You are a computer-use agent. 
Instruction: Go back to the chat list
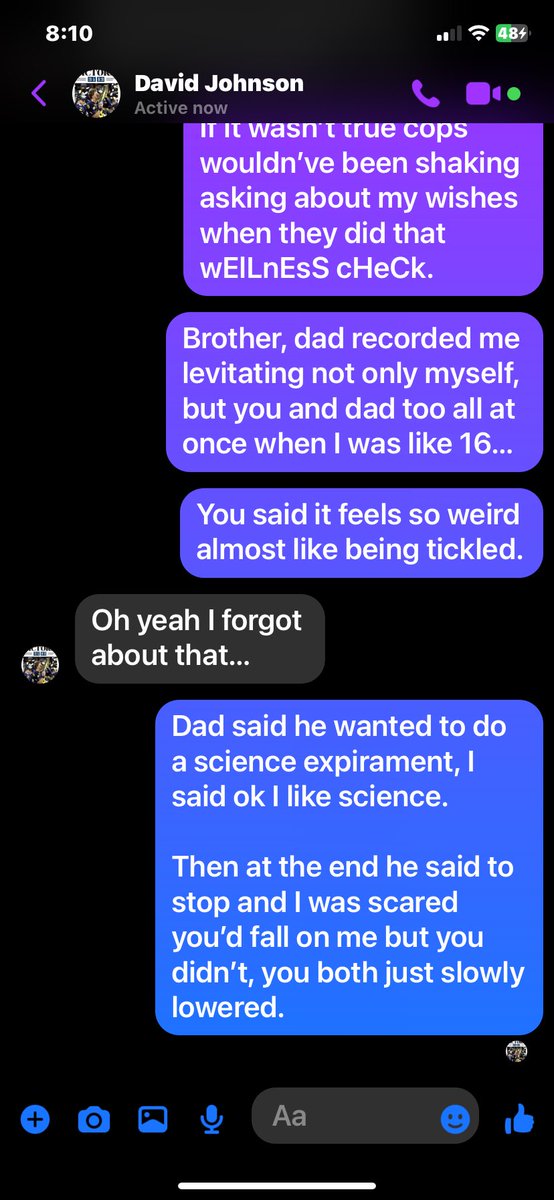click(x=39, y=94)
